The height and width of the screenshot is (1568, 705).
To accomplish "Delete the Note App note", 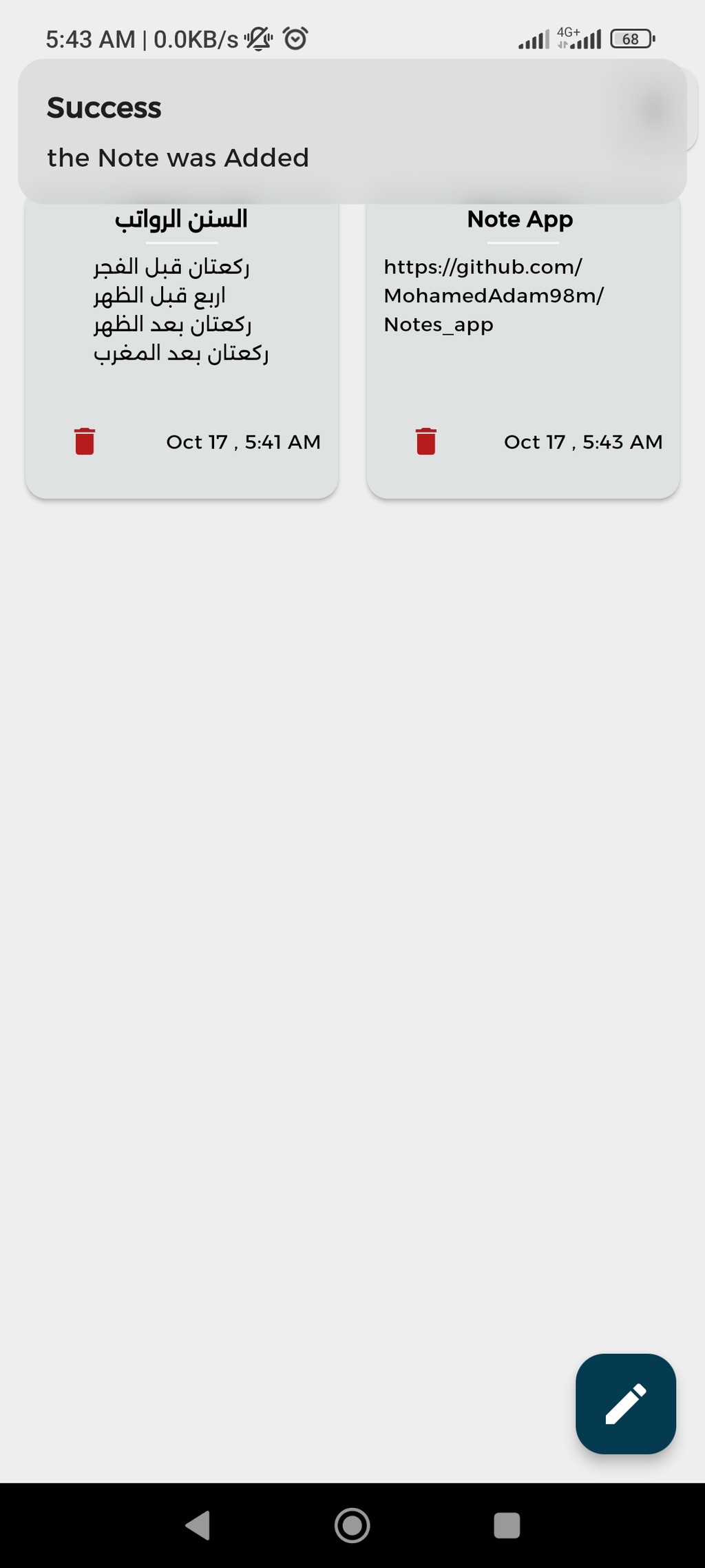I will [426, 442].
